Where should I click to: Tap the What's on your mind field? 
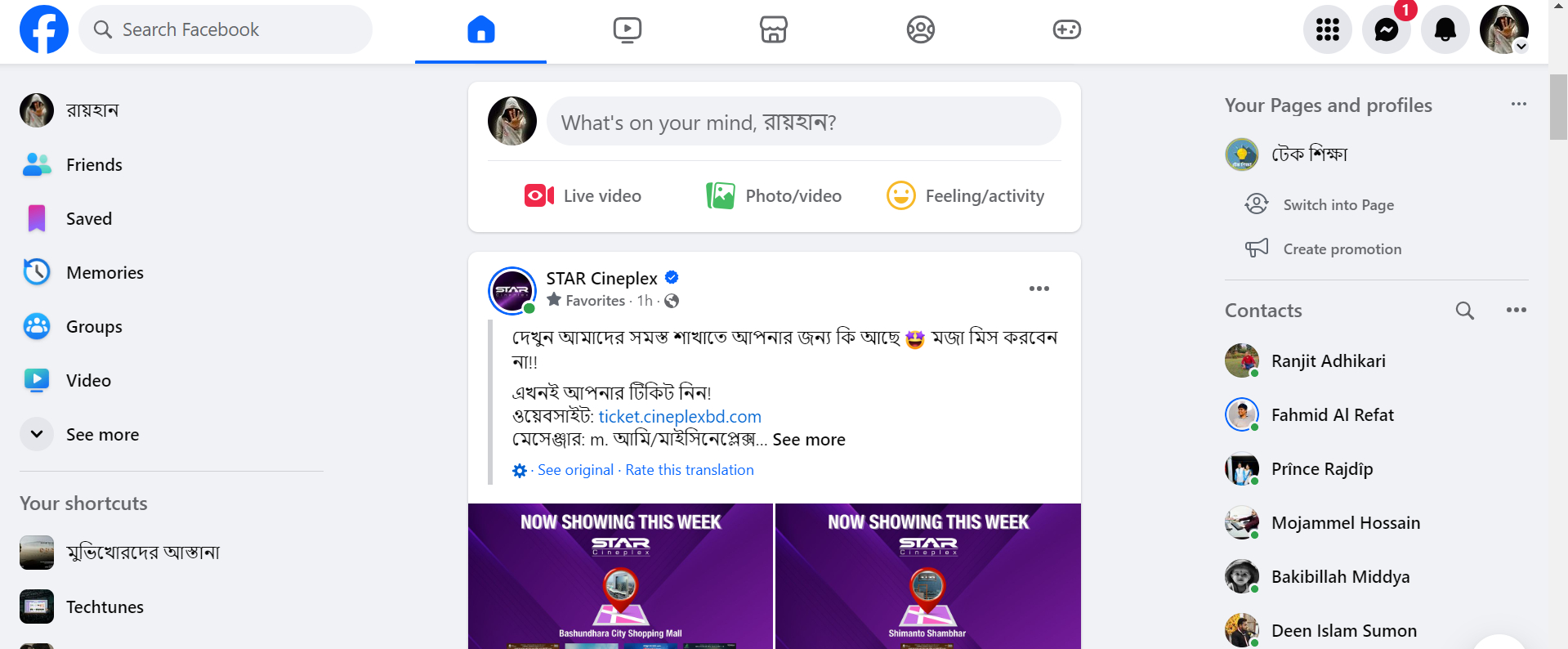pos(803,122)
